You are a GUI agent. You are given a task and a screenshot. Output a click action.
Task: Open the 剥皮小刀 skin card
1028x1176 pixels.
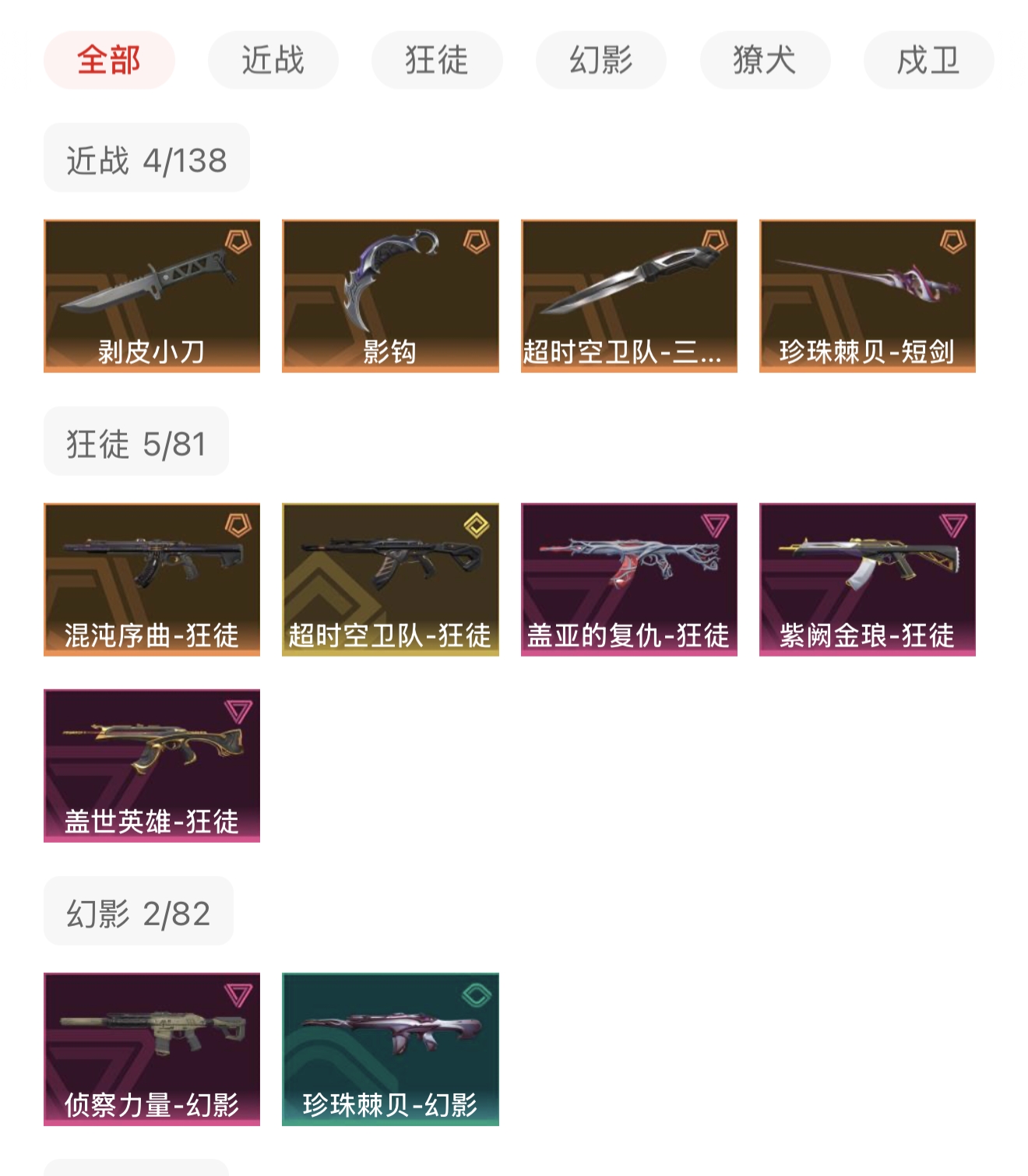click(152, 296)
